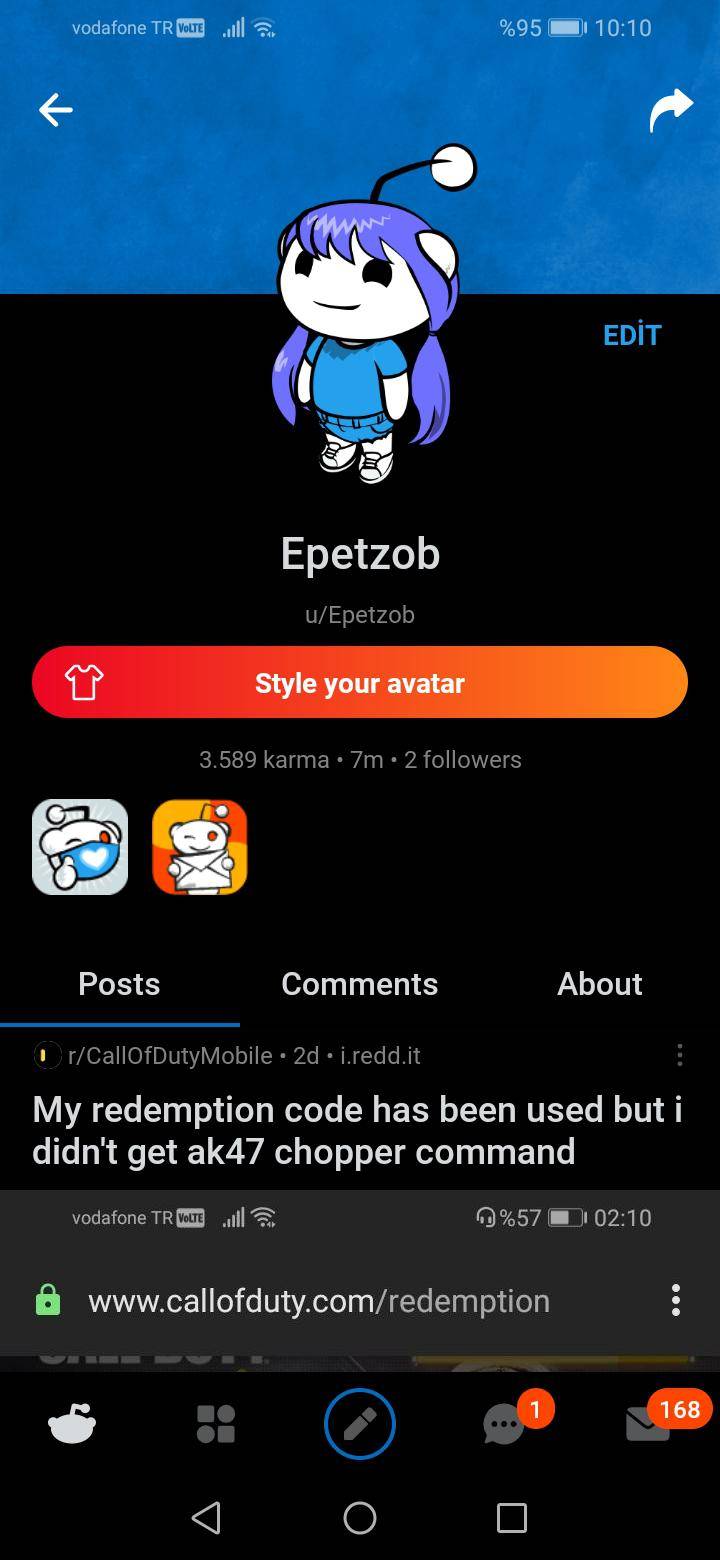Tap the system home button
This screenshot has height=1560, width=720.
coord(360,1518)
